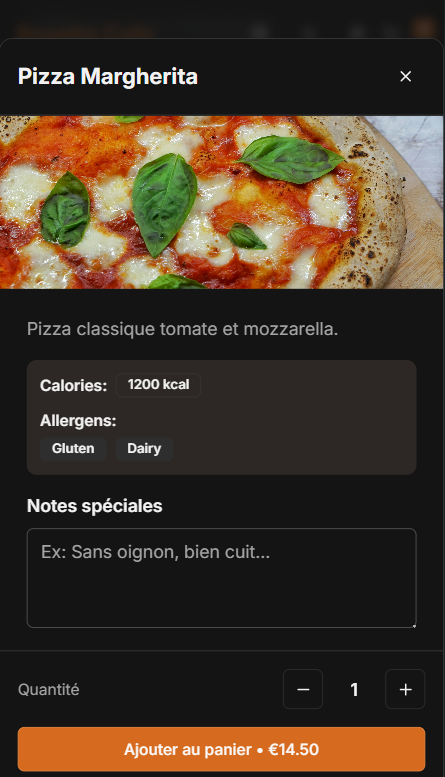This screenshot has height=777, width=445.
Task: Decrease quantity with the minus button
Action: pos(303,689)
